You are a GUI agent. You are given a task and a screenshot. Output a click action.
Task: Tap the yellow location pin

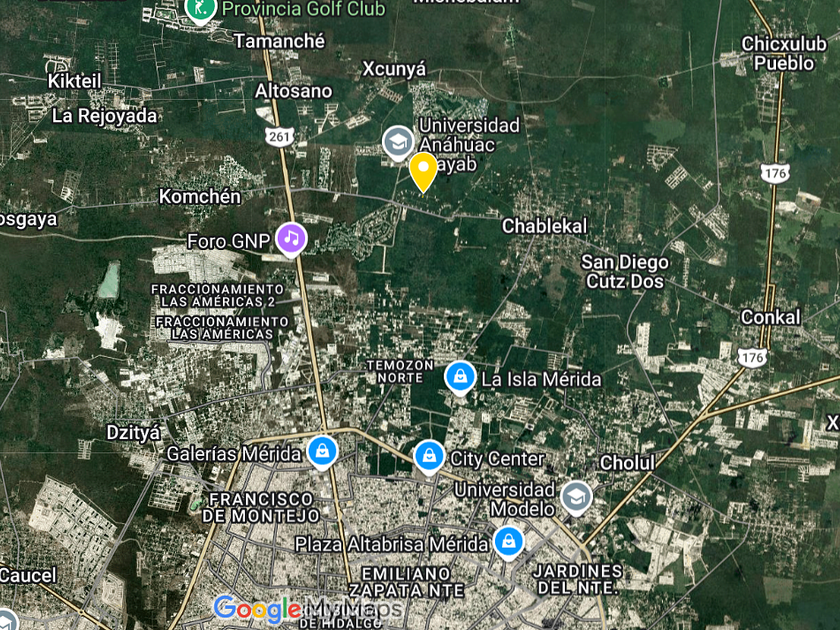click(423, 171)
